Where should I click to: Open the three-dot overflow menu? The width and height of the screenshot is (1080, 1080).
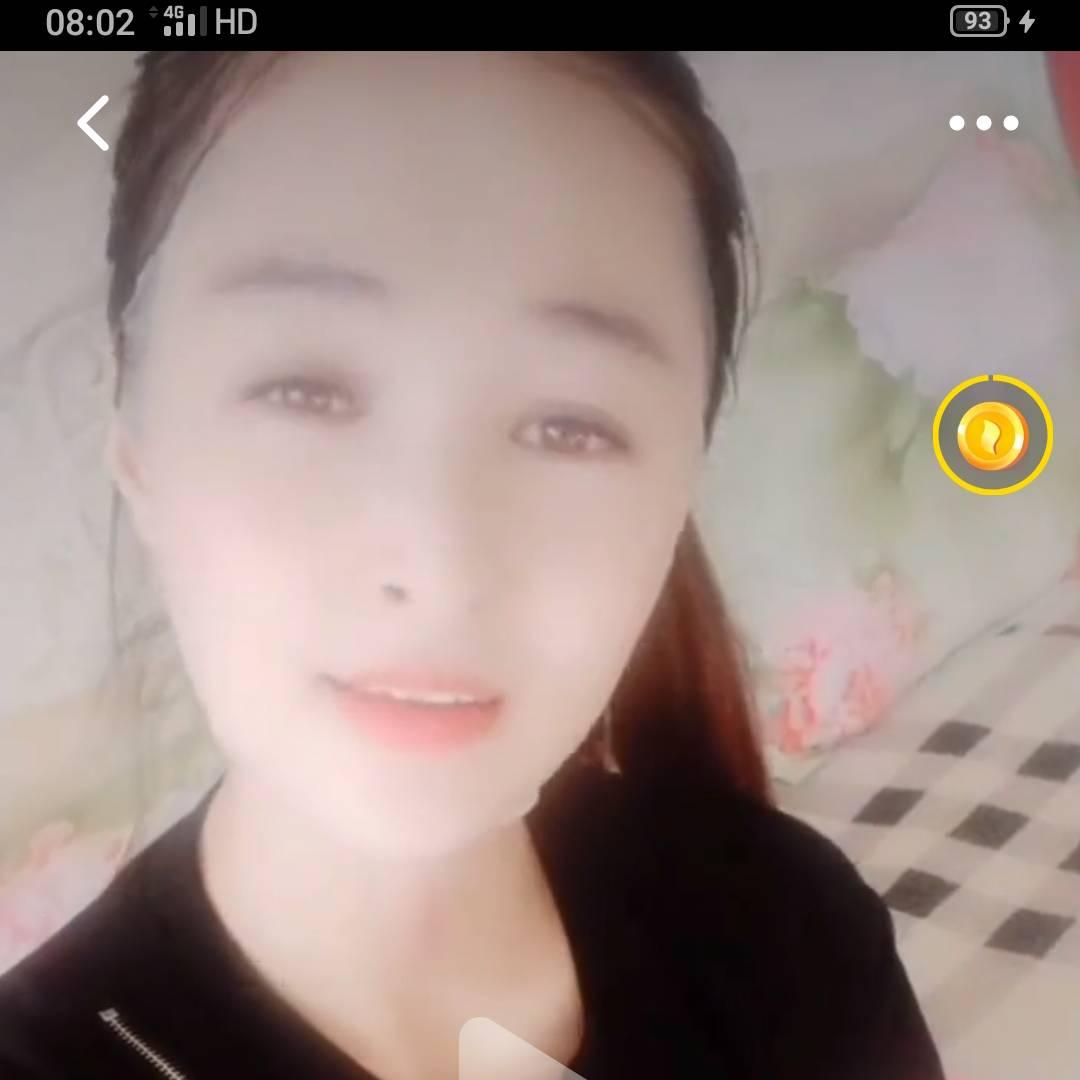(983, 123)
